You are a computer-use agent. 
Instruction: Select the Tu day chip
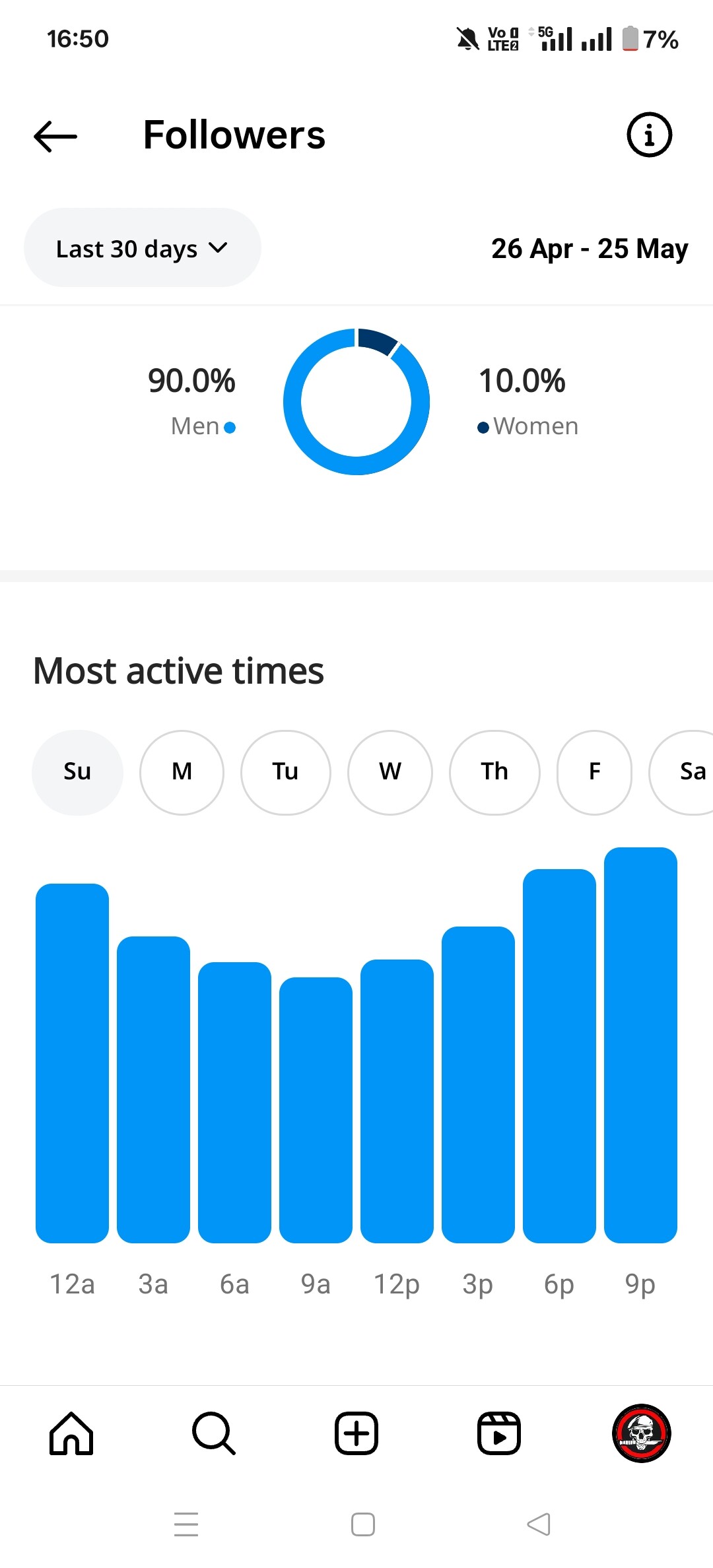pyautogui.click(x=286, y=772)
